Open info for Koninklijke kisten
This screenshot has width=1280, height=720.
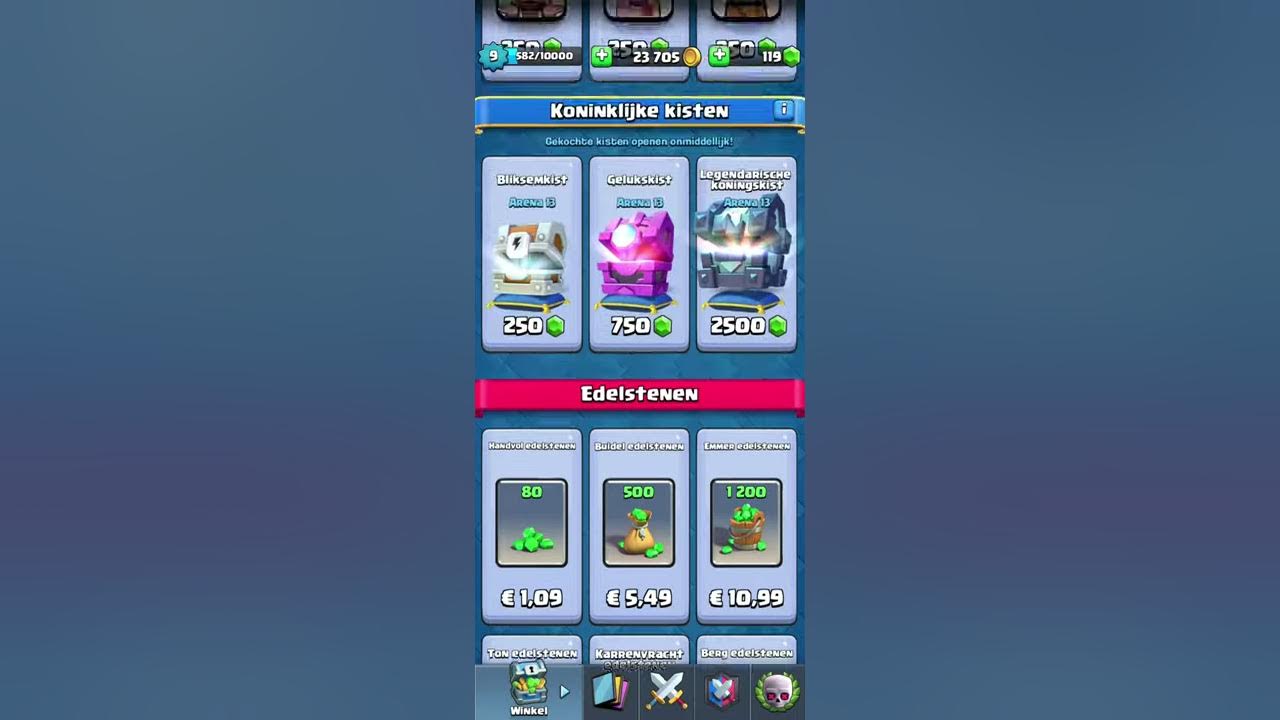pos(783,110)
